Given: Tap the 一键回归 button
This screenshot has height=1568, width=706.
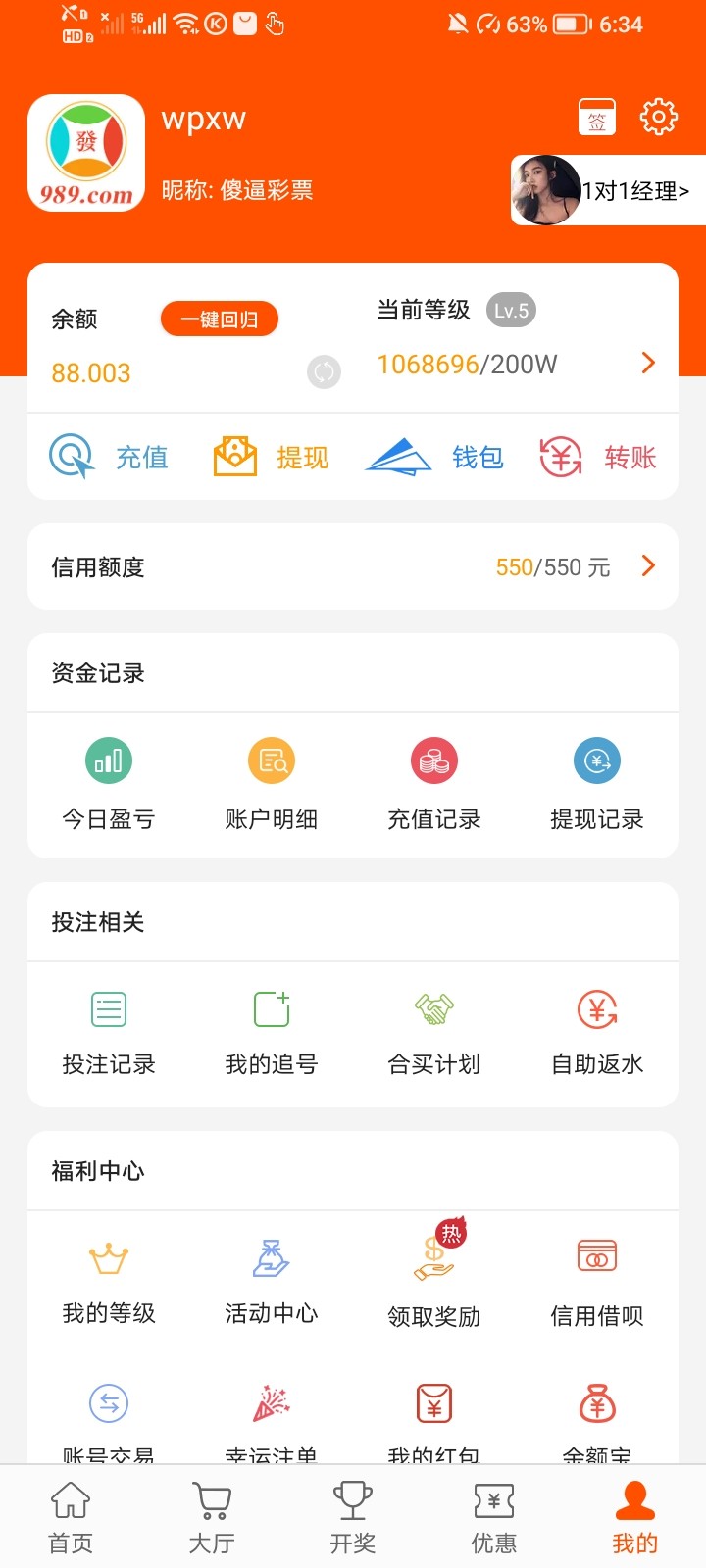Looking at the screenshot, I should click(219, 319).
